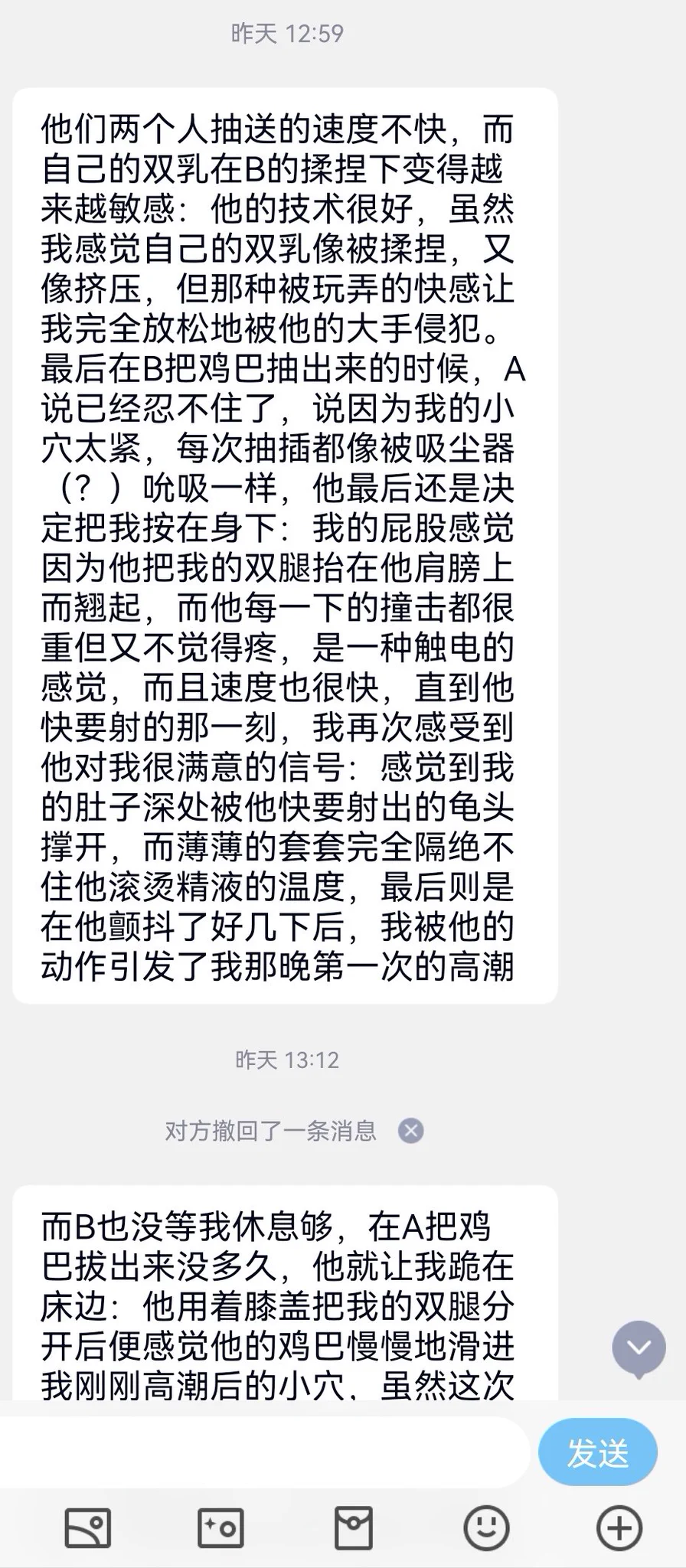
Task: Dismiss the 对方撤回了一条消息 notice
Action: point(411,1131)
